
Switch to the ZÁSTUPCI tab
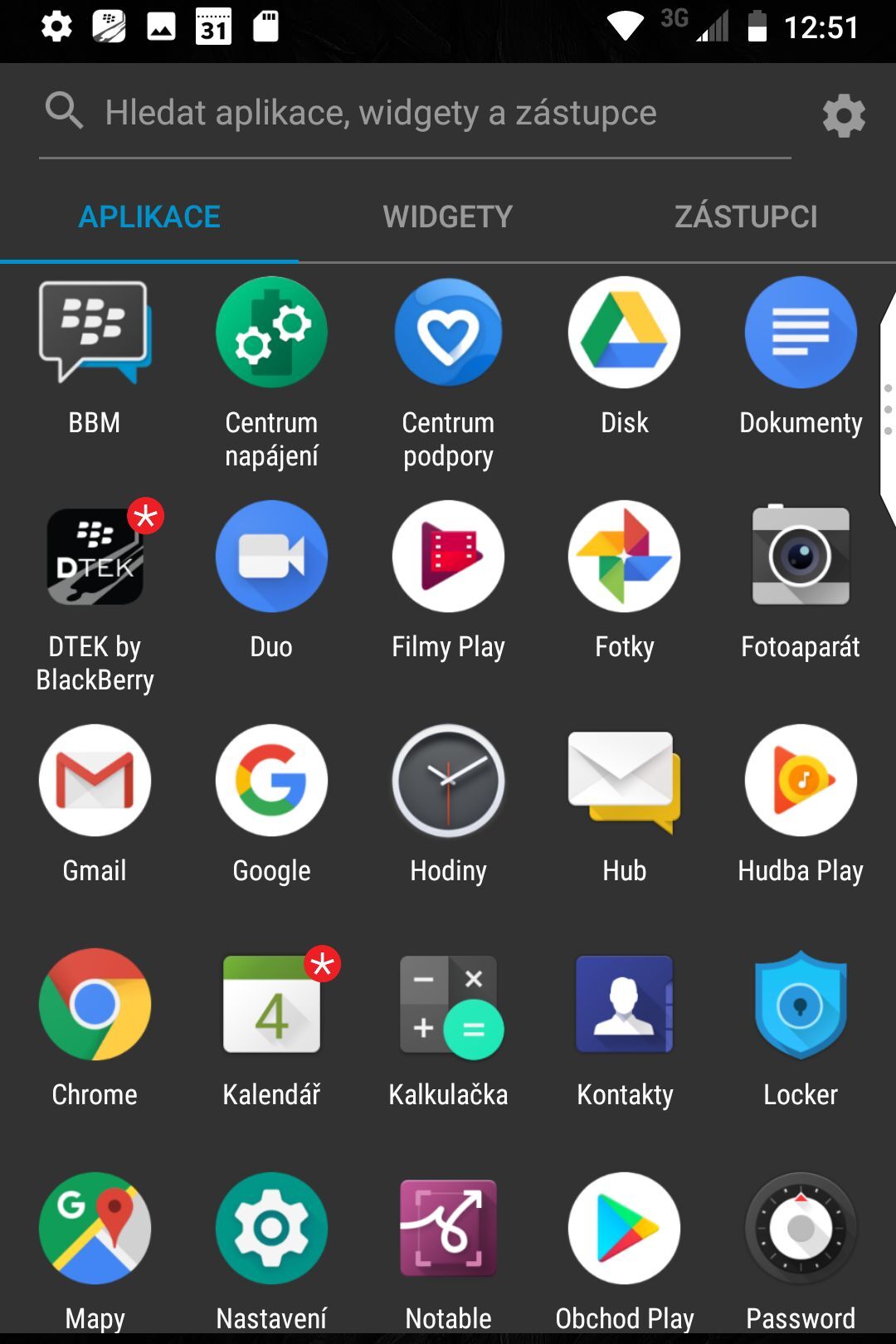(746, 216)
